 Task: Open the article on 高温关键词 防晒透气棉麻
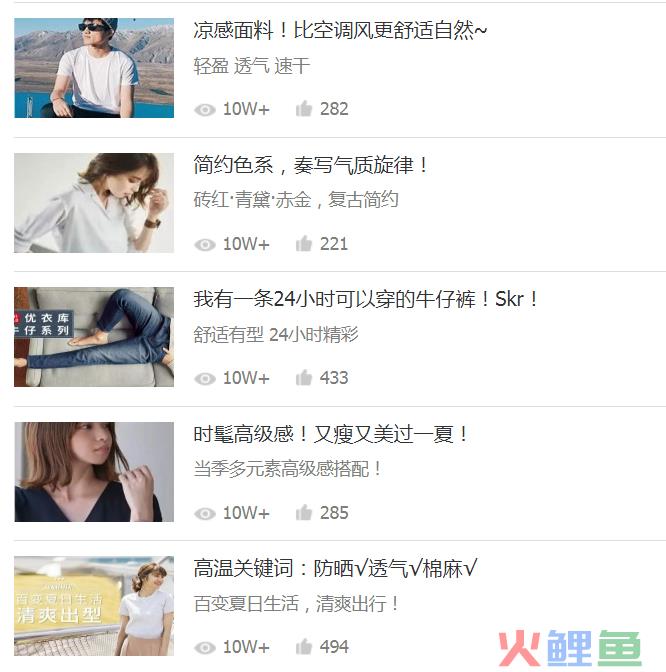(x=335, y=568)
